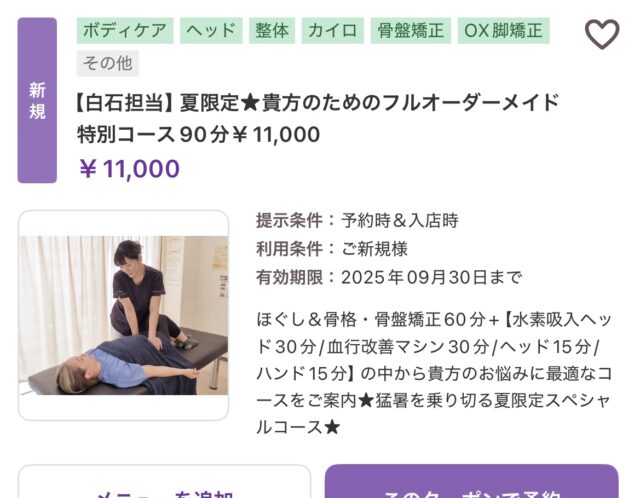This screenshot has height=498, width=640.
Task: Reserve with this coupon via purple button
Action: click(471, 485)
